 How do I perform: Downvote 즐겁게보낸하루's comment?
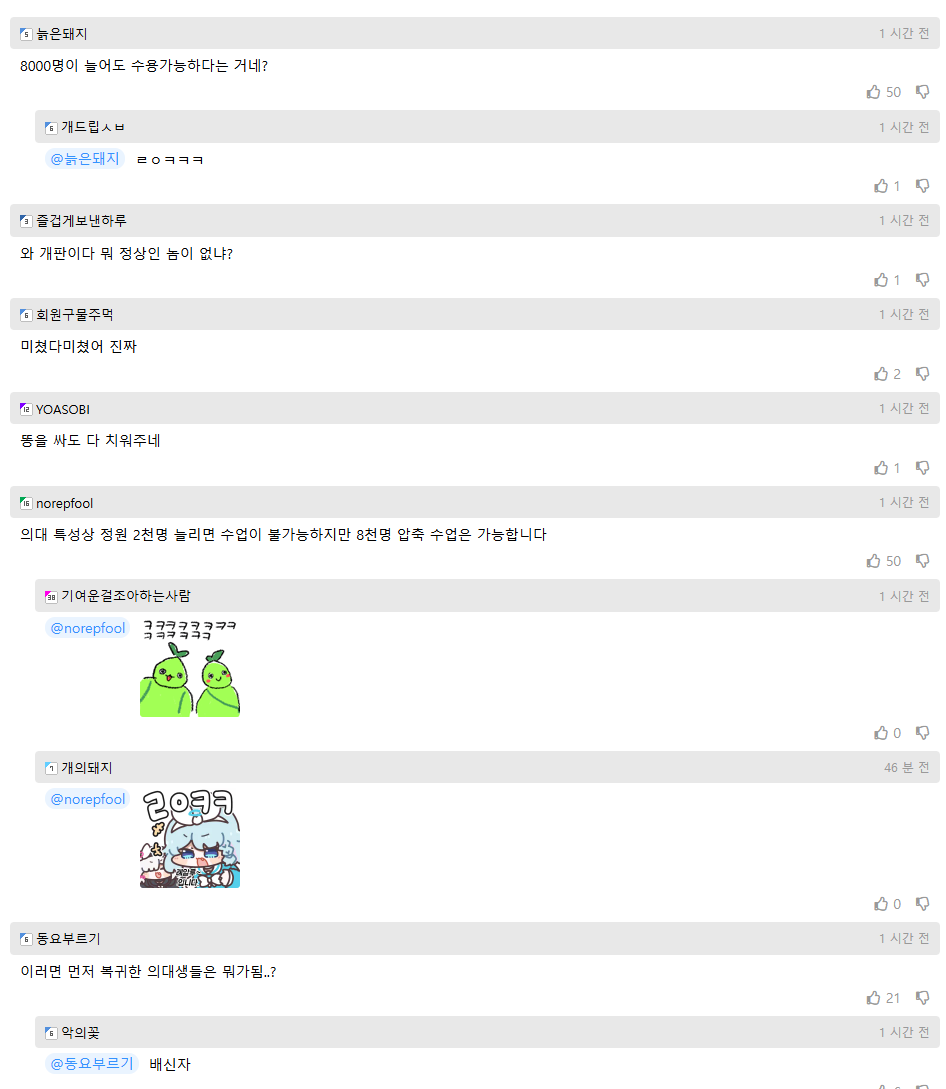[923, 280]
